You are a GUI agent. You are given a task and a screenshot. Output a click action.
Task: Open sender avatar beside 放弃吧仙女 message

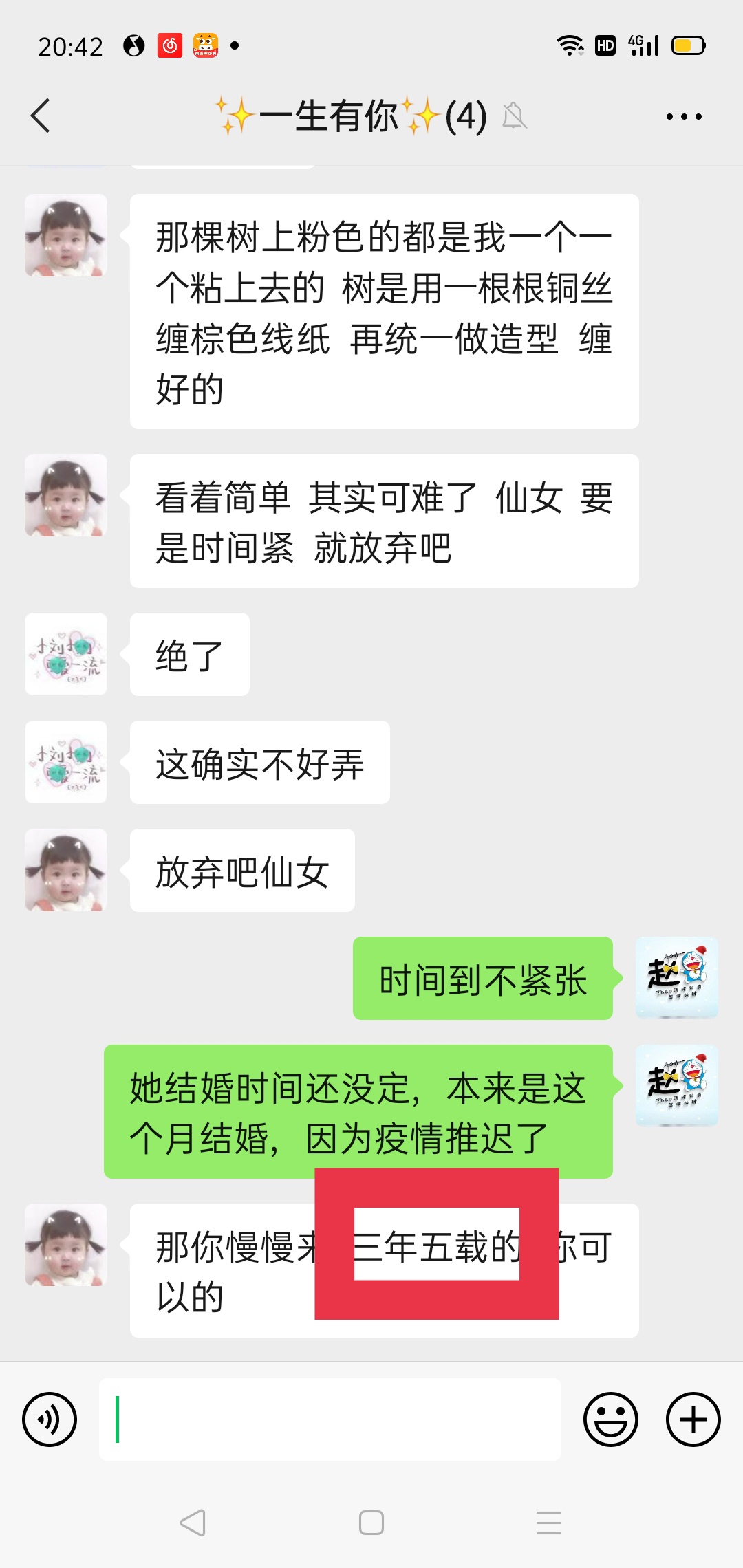tap(66, 870)
